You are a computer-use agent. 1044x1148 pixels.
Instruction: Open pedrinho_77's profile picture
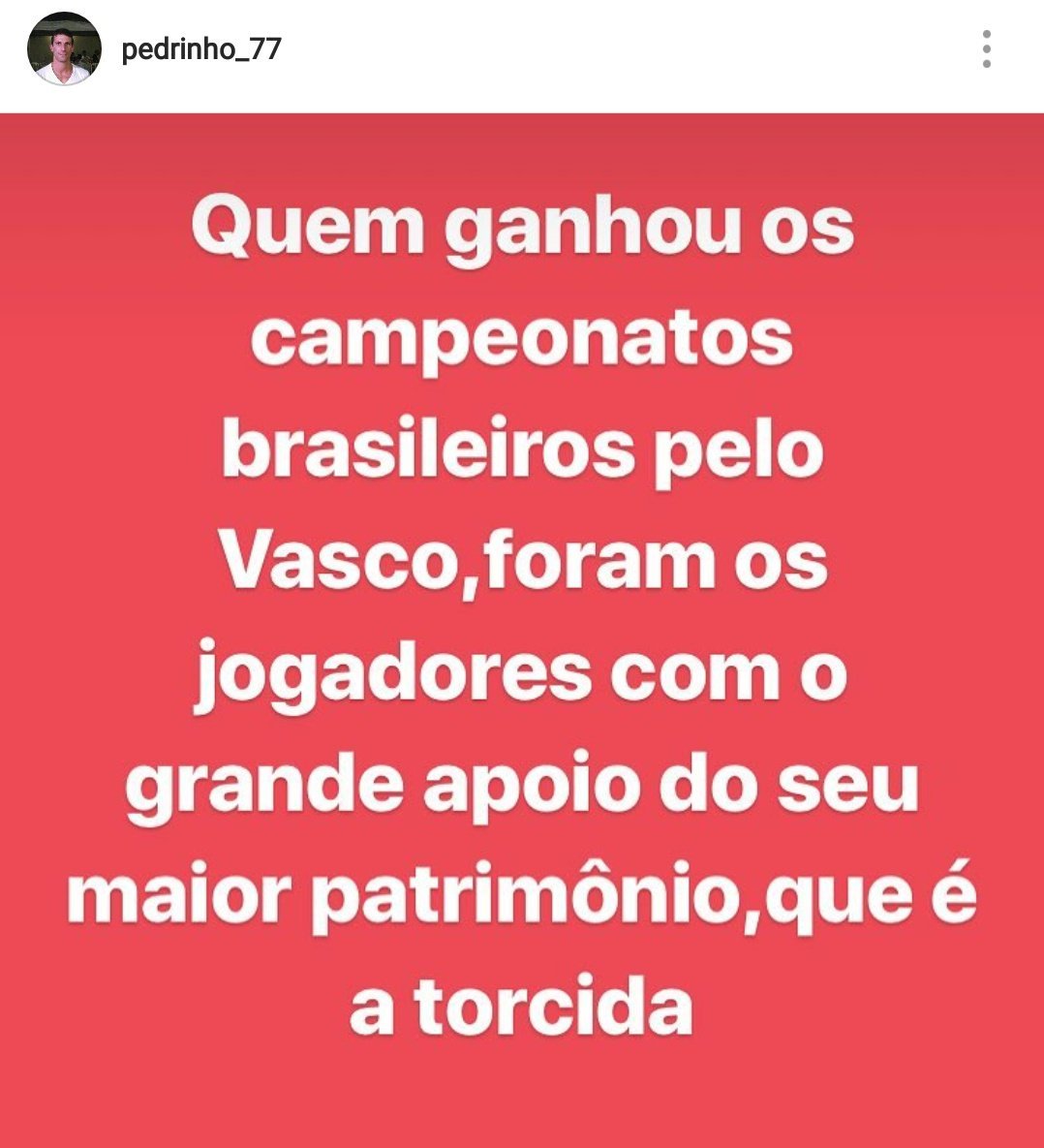[x=64, y=49]
